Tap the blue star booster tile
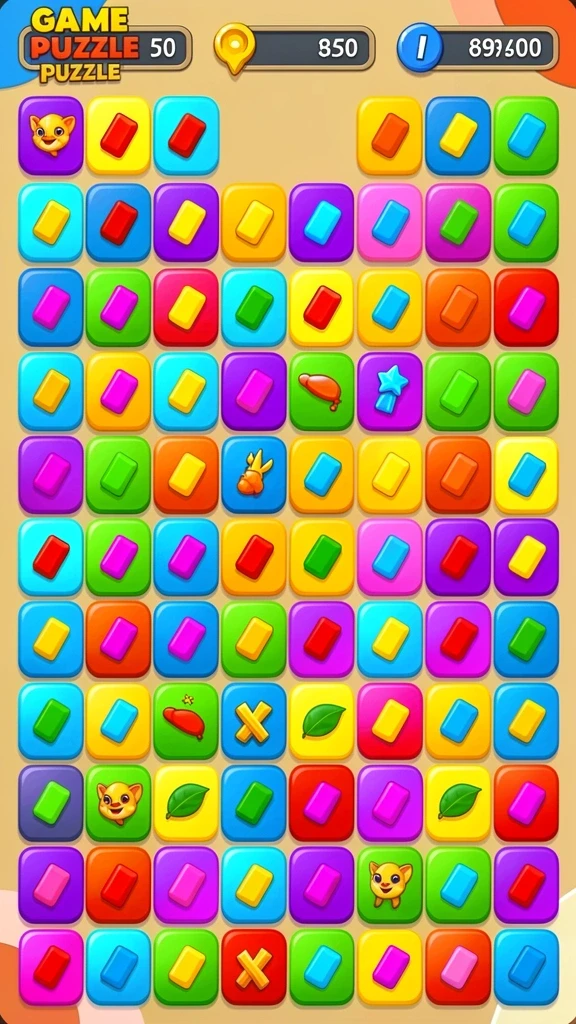This screenshot has width=576, height=1024. click(389, 392)
